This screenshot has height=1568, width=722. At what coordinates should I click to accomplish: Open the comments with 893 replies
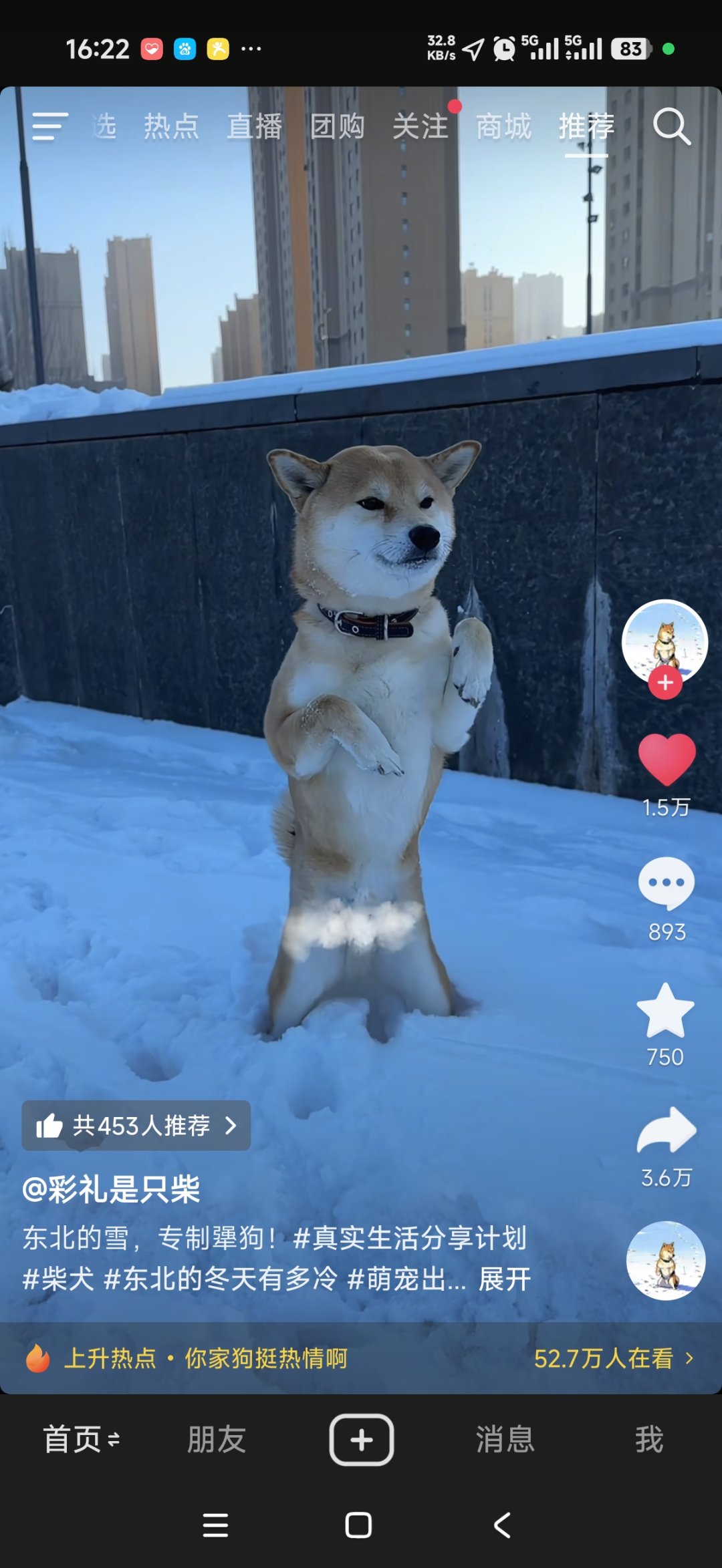667,883
